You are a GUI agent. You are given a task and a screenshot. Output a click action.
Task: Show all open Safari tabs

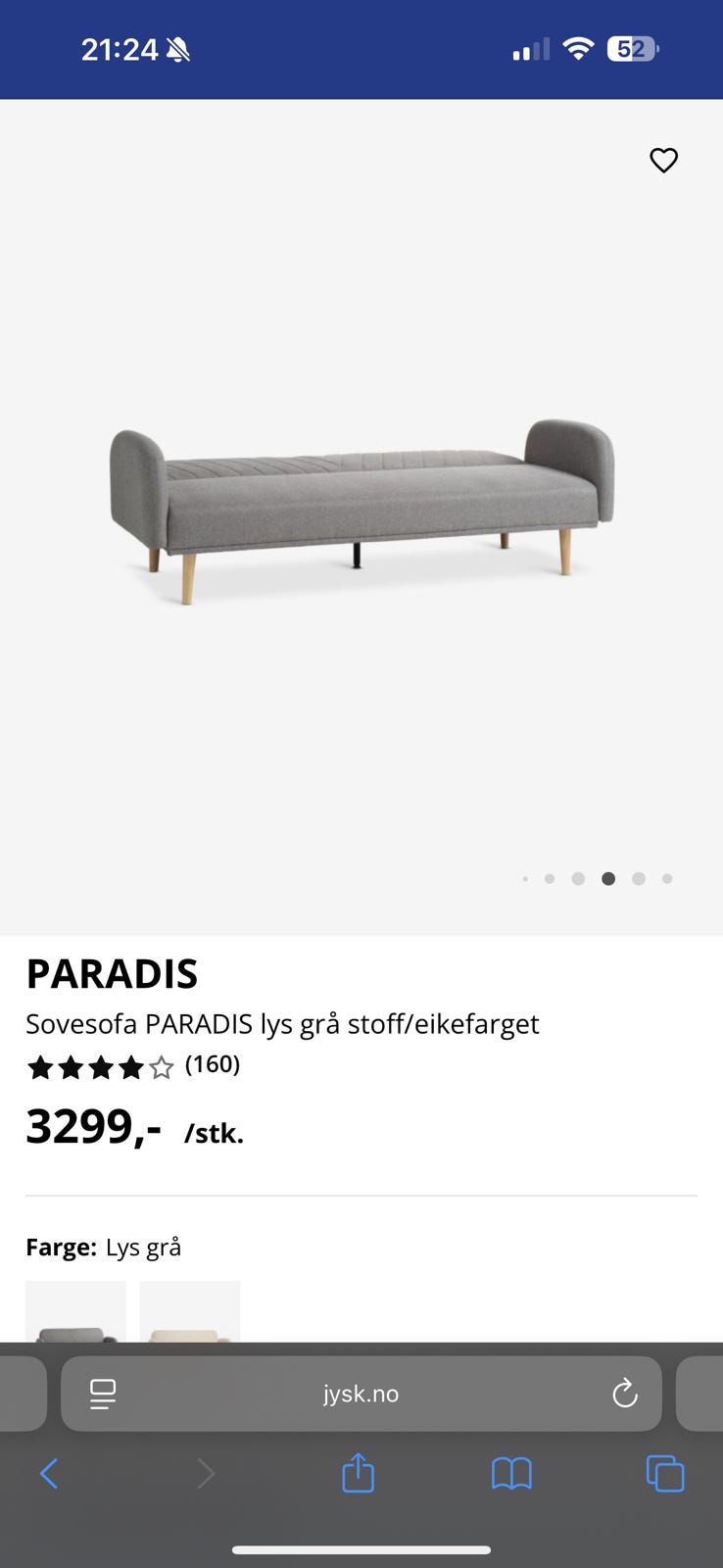pyautogui.click(x=664, y=1473)
